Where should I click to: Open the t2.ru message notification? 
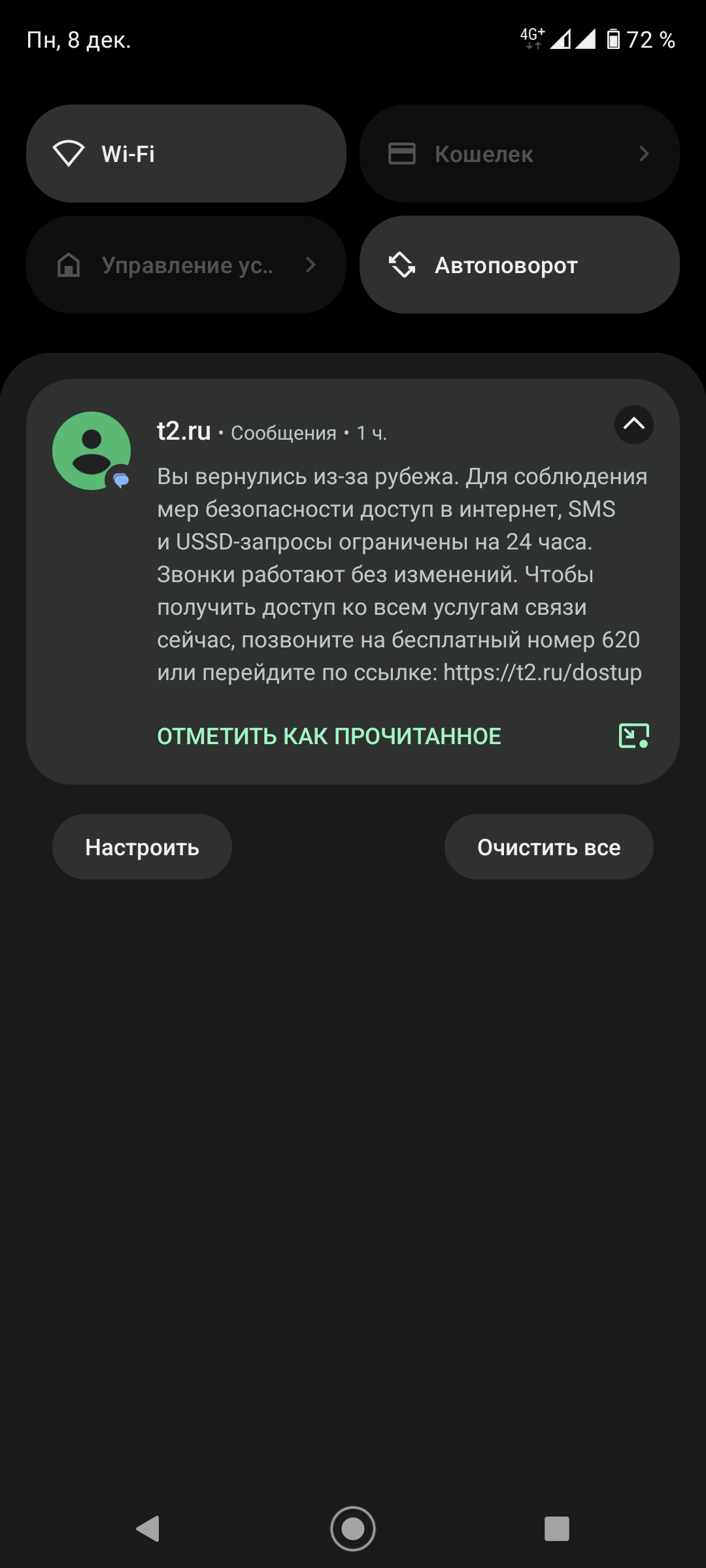pos(399,575)
